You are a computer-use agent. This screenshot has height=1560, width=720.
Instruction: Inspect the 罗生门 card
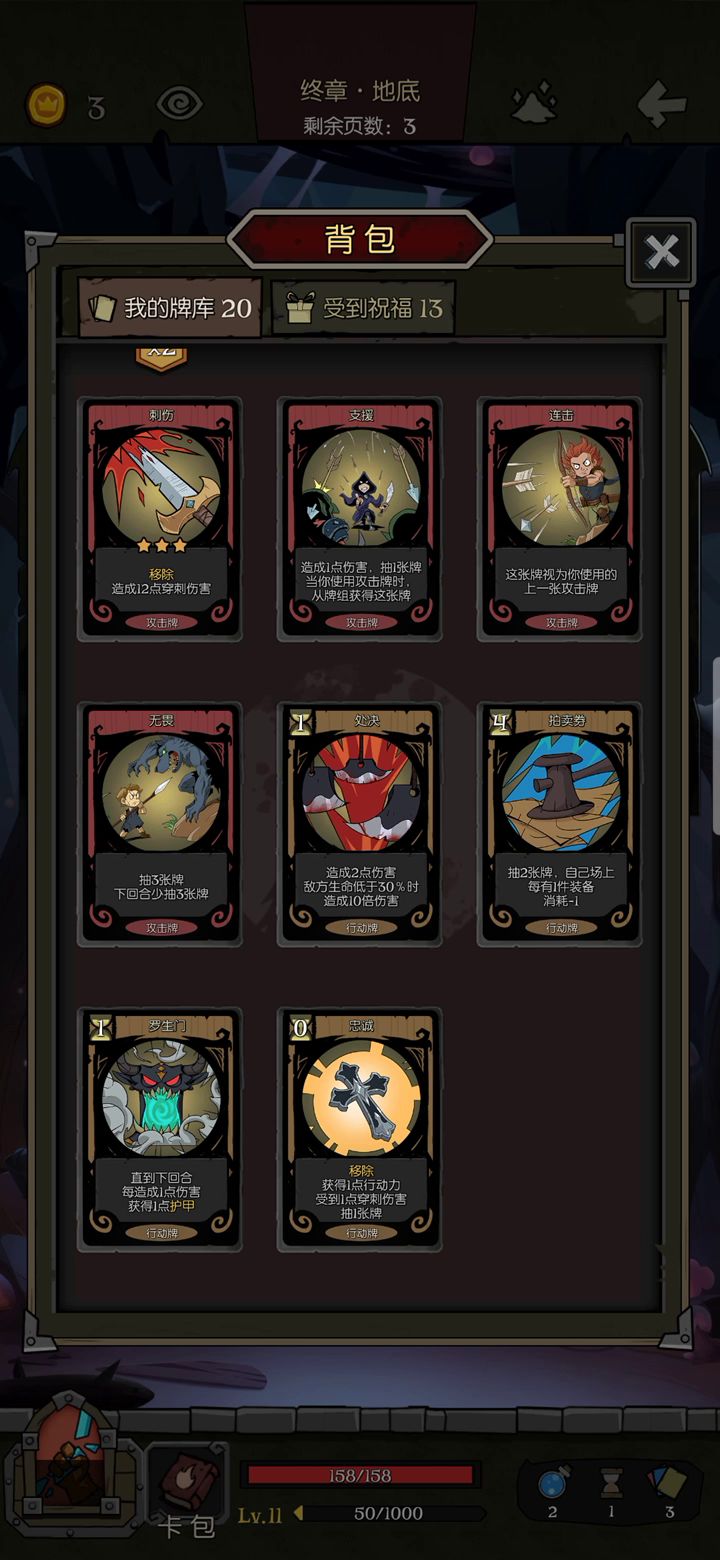pyautogui.click(x=160, y=1128)
